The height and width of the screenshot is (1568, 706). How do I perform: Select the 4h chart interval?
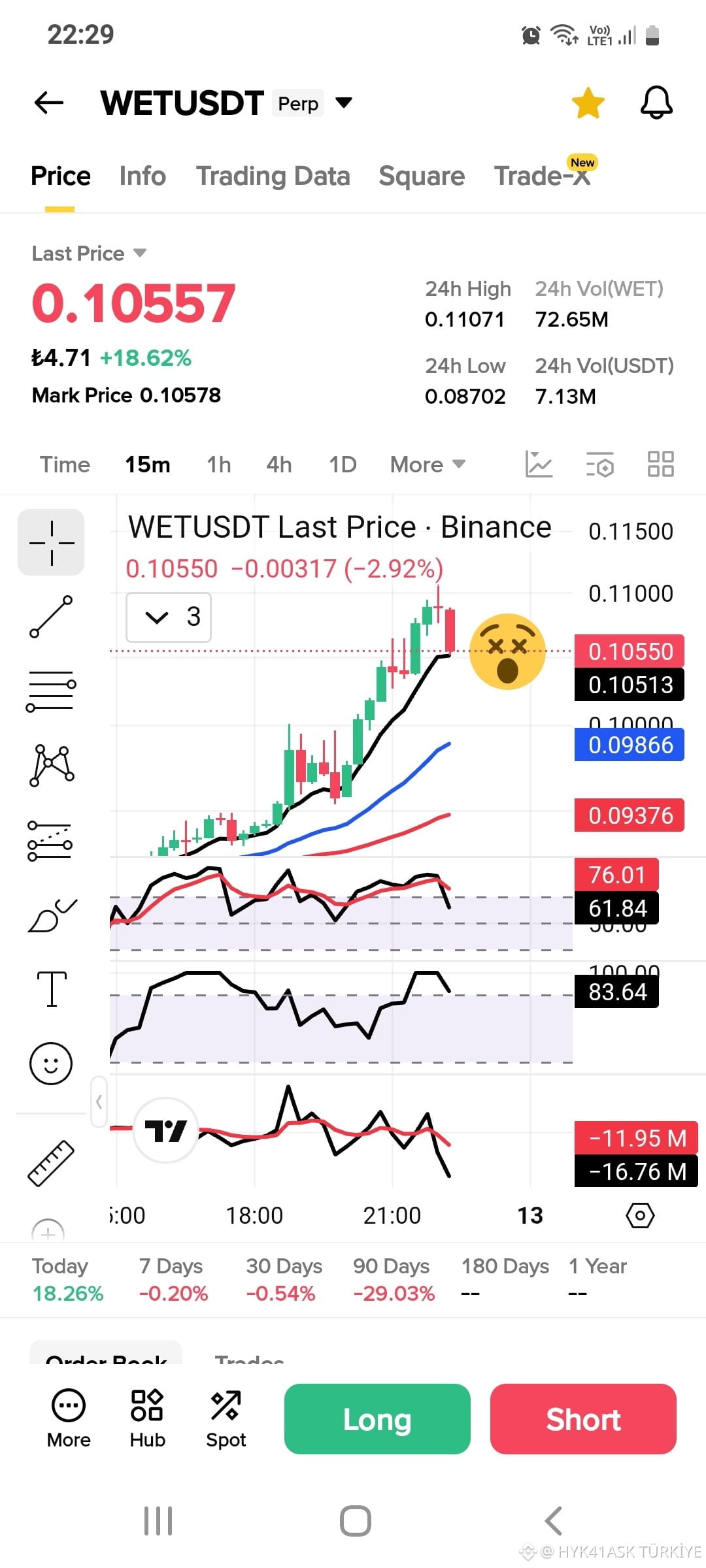coord(279,465)
